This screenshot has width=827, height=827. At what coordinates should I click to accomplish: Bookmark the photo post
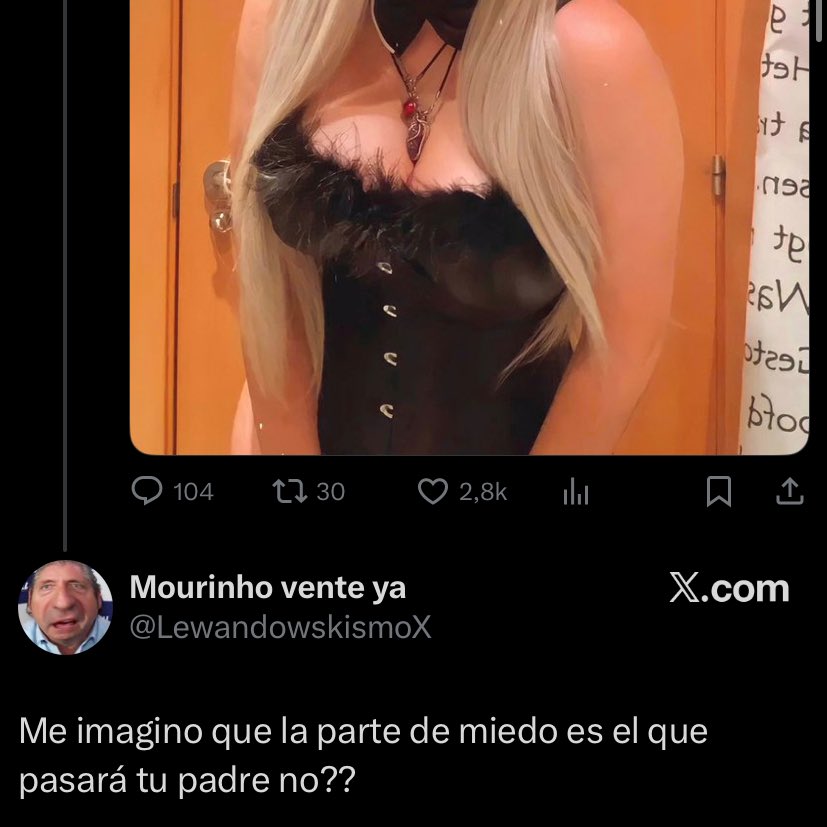(x=717, y=491)
